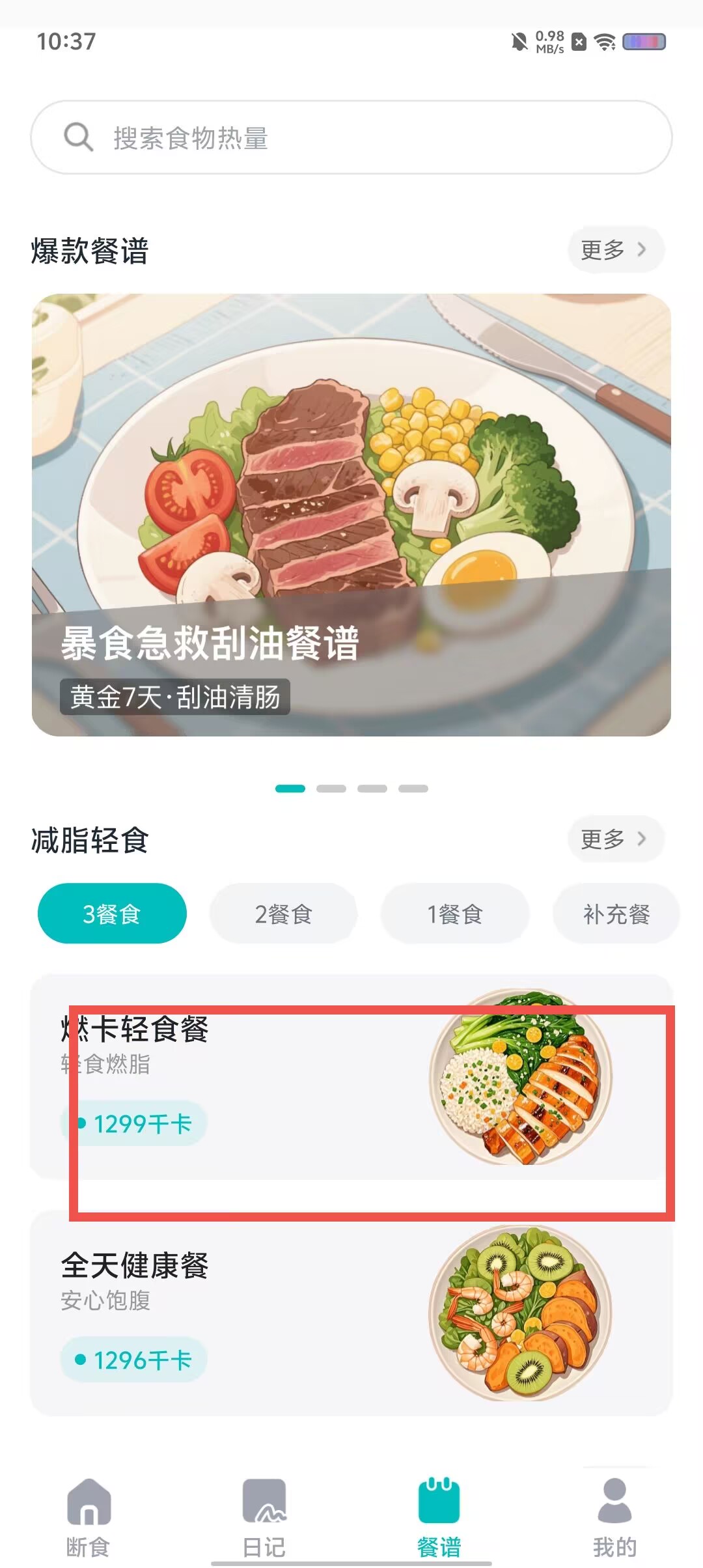
Task: Tap the 餐谱 tab
Action: tap(439, 1517)
